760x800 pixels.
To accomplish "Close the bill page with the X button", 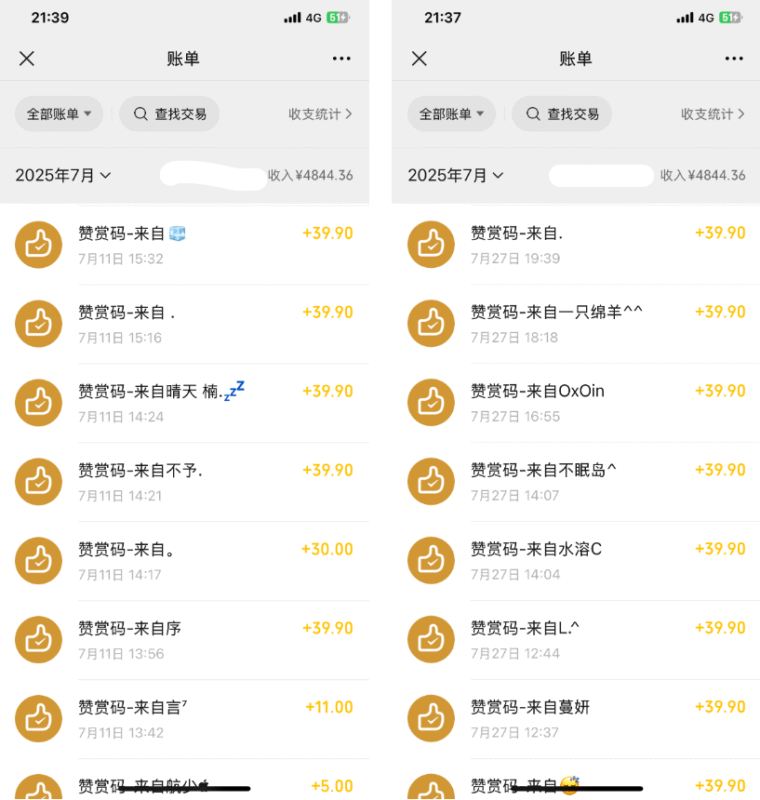I will click(27, 59).
